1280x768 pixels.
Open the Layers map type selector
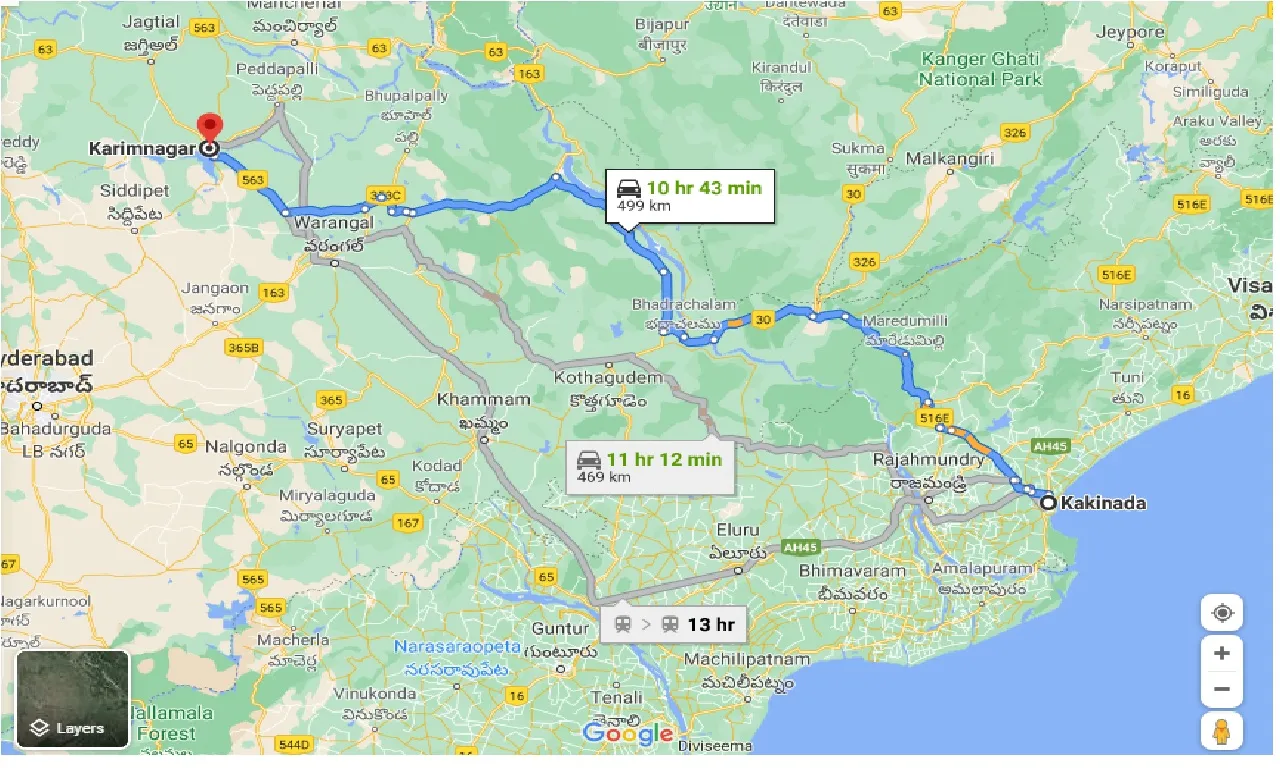pos(73,699)
